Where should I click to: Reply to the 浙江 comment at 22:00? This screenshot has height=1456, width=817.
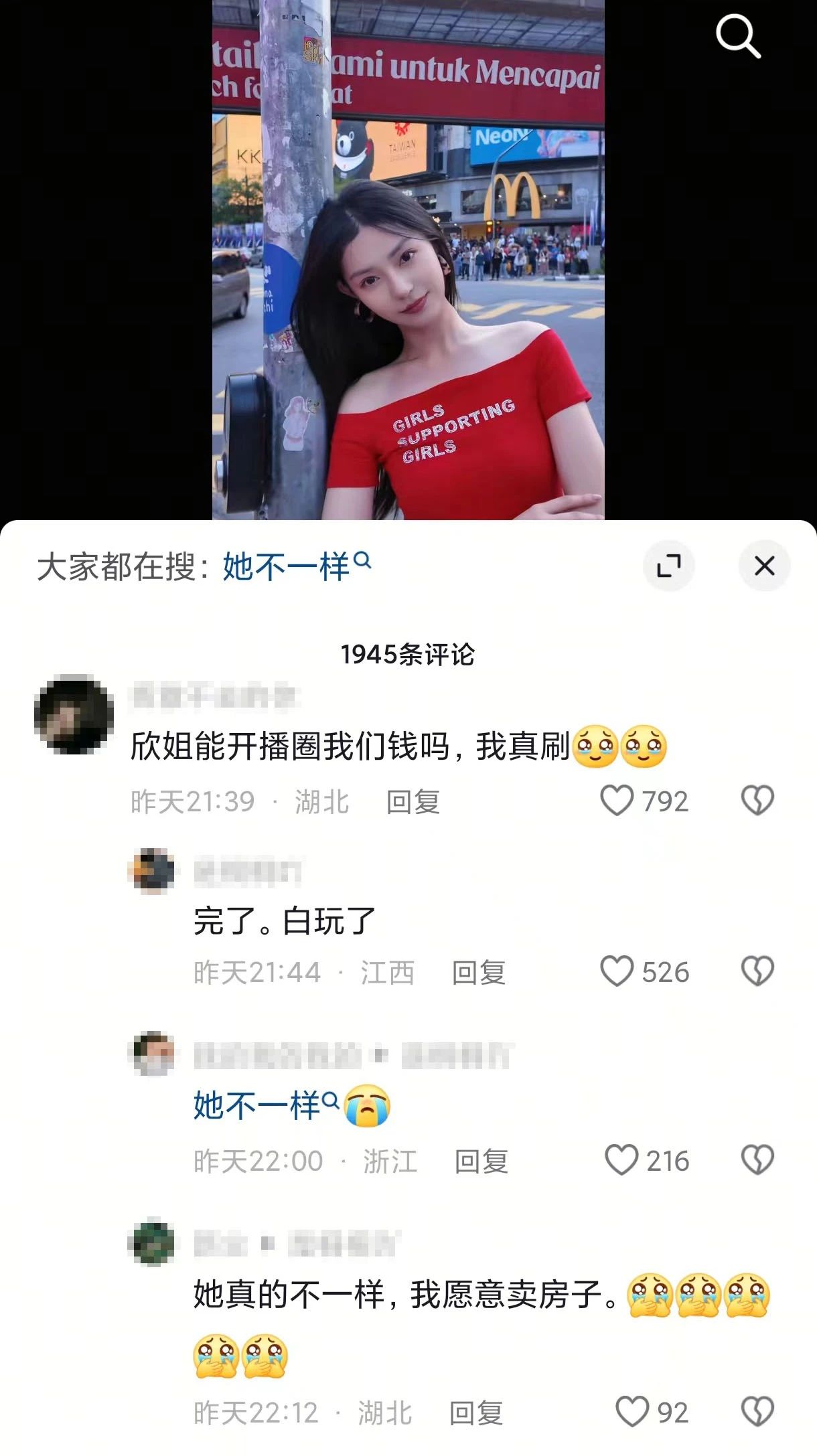click(481, 1161)
